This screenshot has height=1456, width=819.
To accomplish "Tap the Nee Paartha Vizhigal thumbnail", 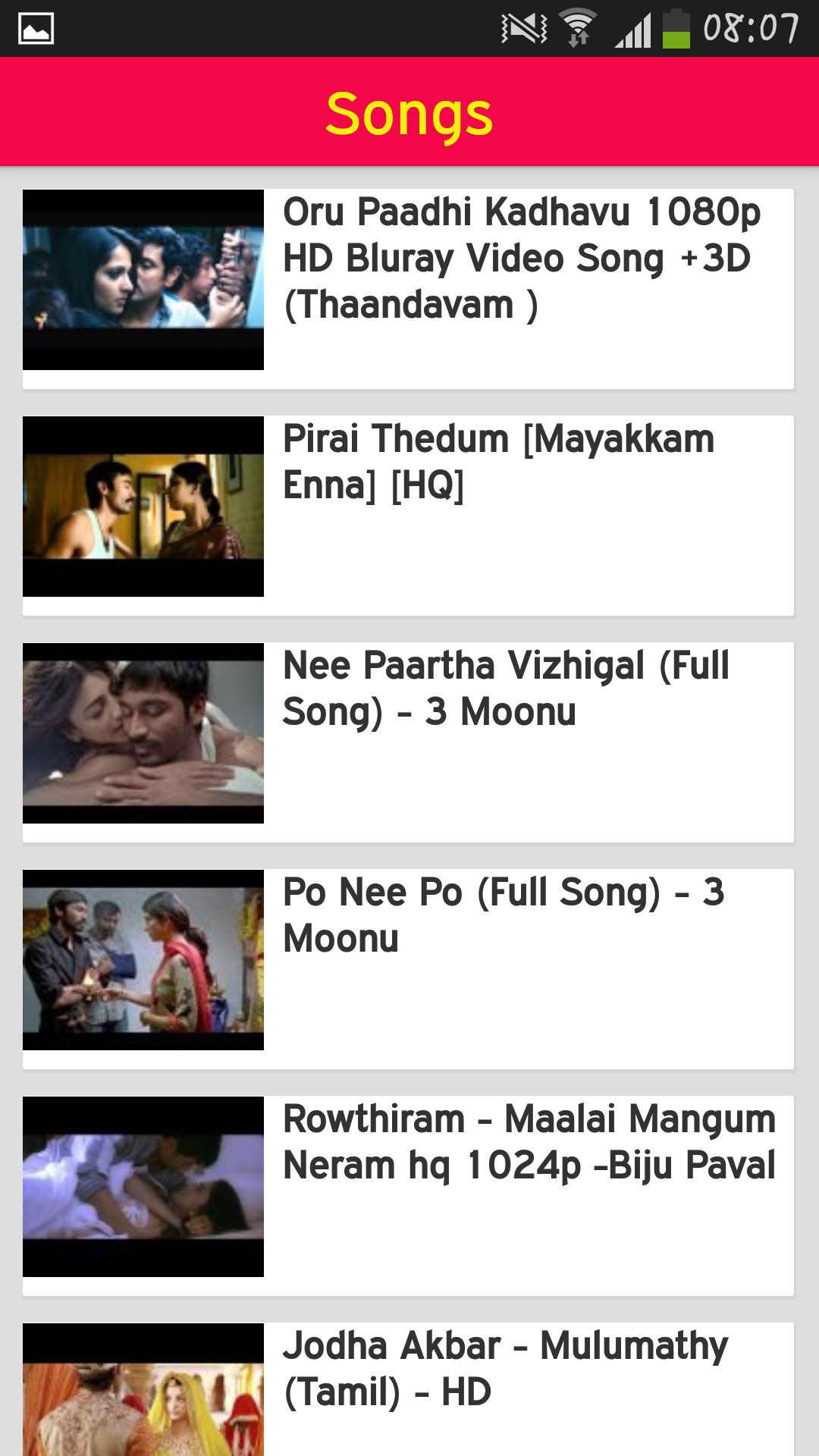I will (144, 732).
